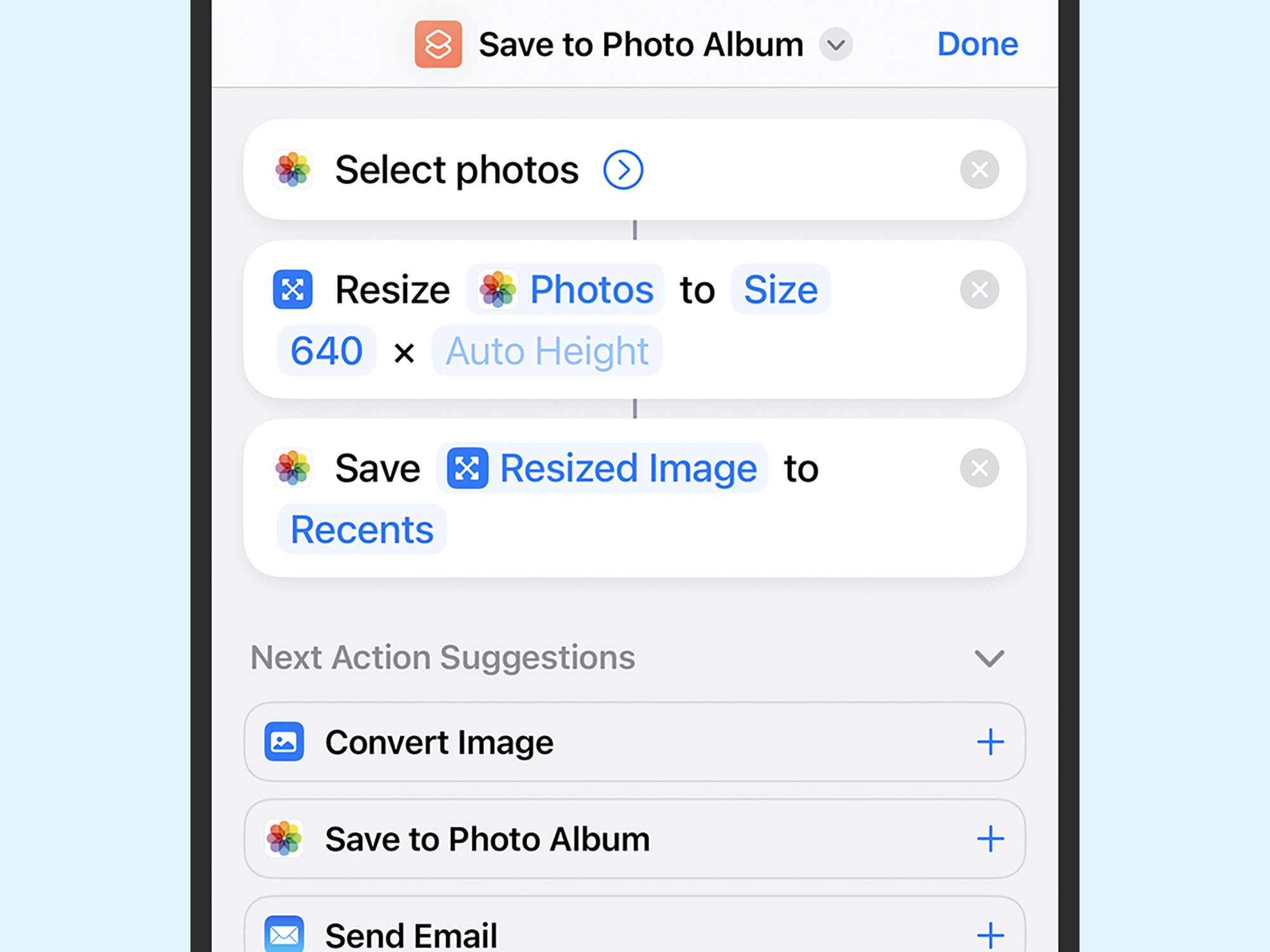Viewport: 1270px width, 952px height.
Task: Change the Resized Image variable
Action: pos(602,468)
